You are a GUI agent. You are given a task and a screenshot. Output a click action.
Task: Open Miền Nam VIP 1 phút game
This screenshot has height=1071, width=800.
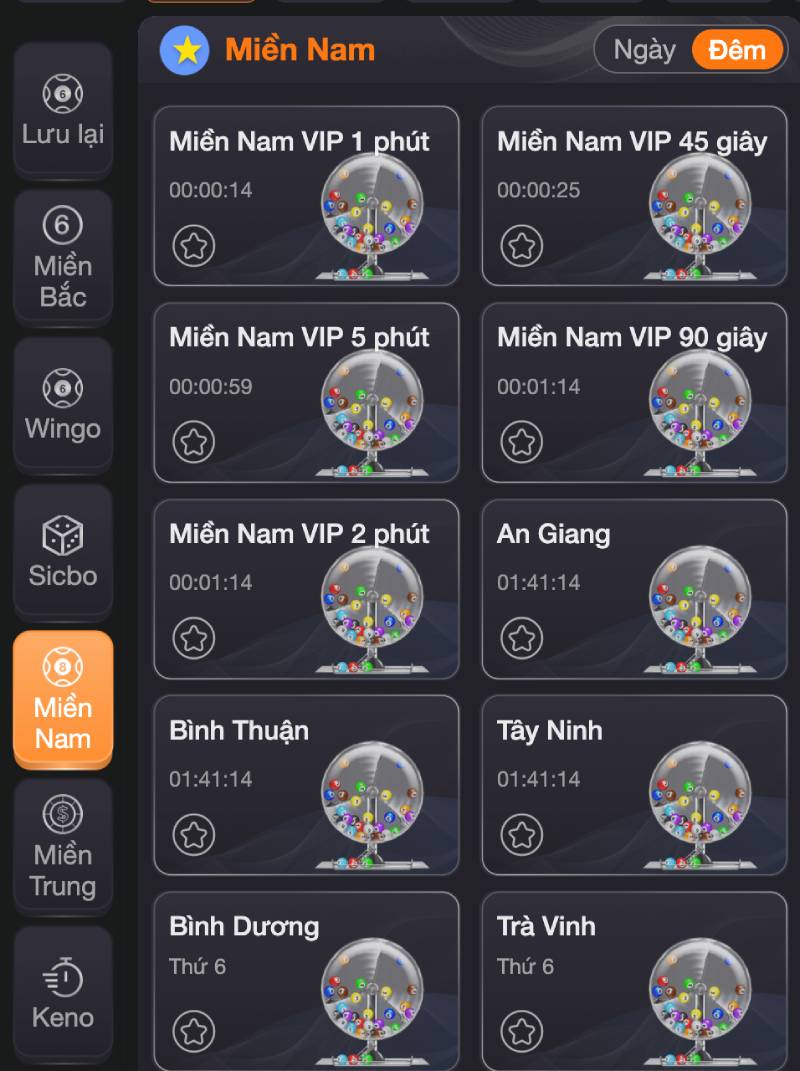[x=306, y=196]
